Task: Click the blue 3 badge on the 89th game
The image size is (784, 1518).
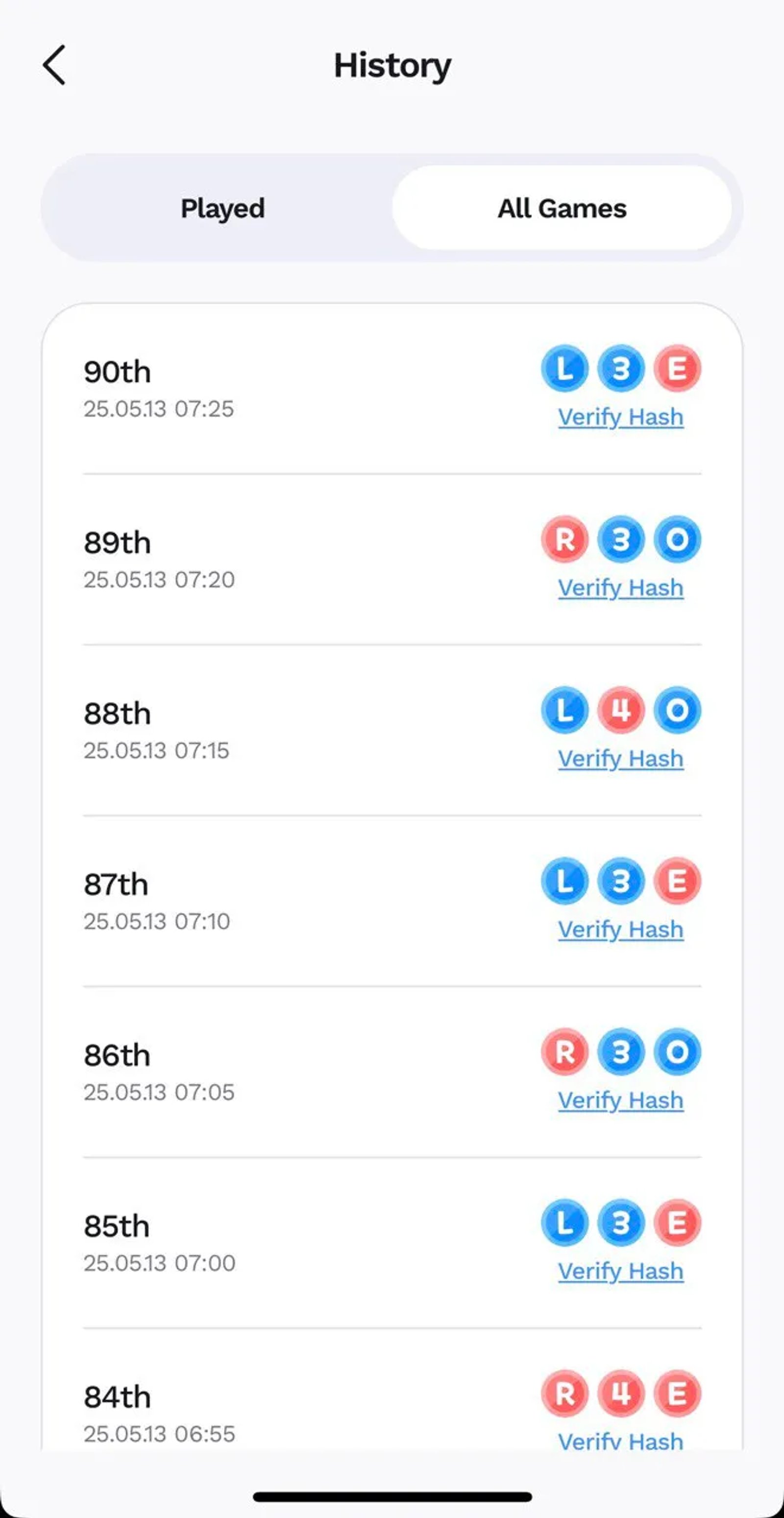Action: point(621,540)
